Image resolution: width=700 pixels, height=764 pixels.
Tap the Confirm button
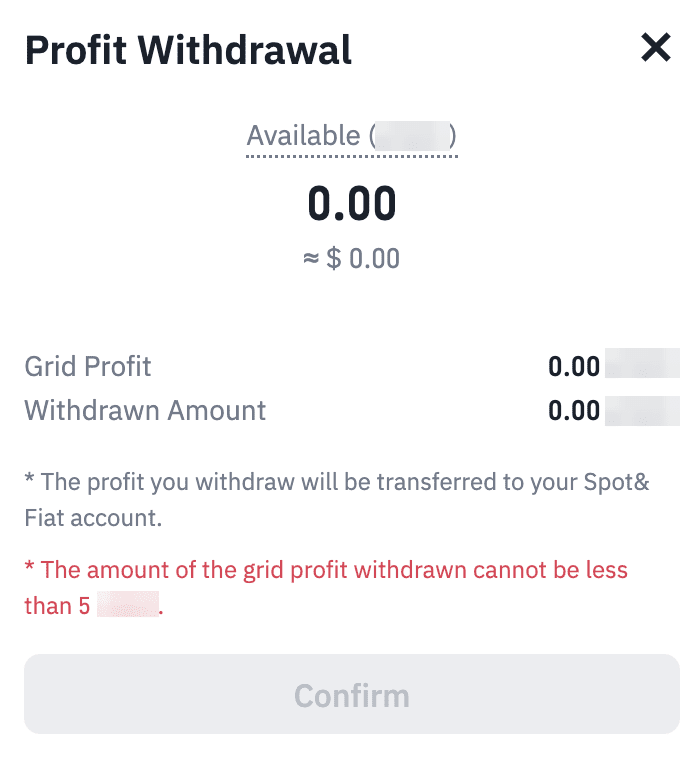pos(351,695)
